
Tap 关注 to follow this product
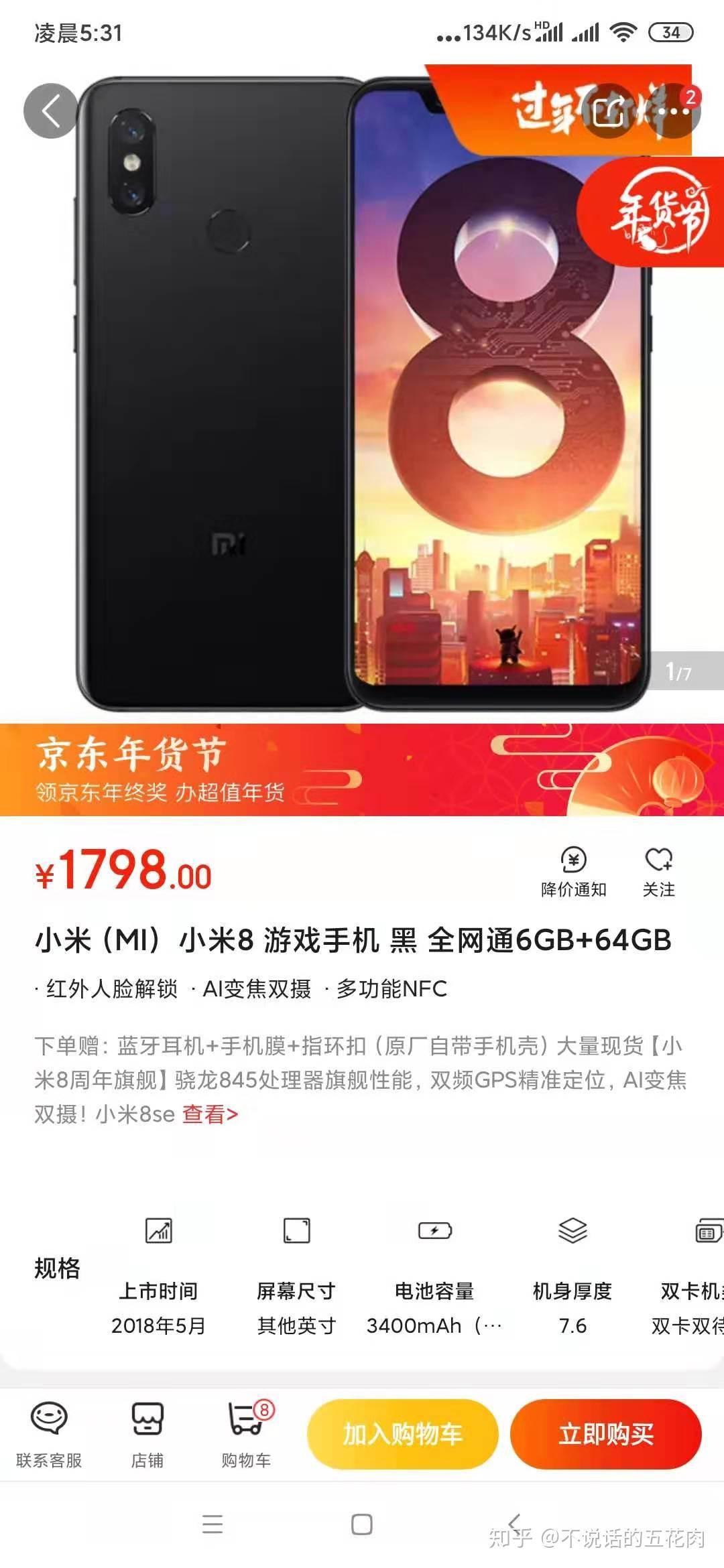point(658,871)
